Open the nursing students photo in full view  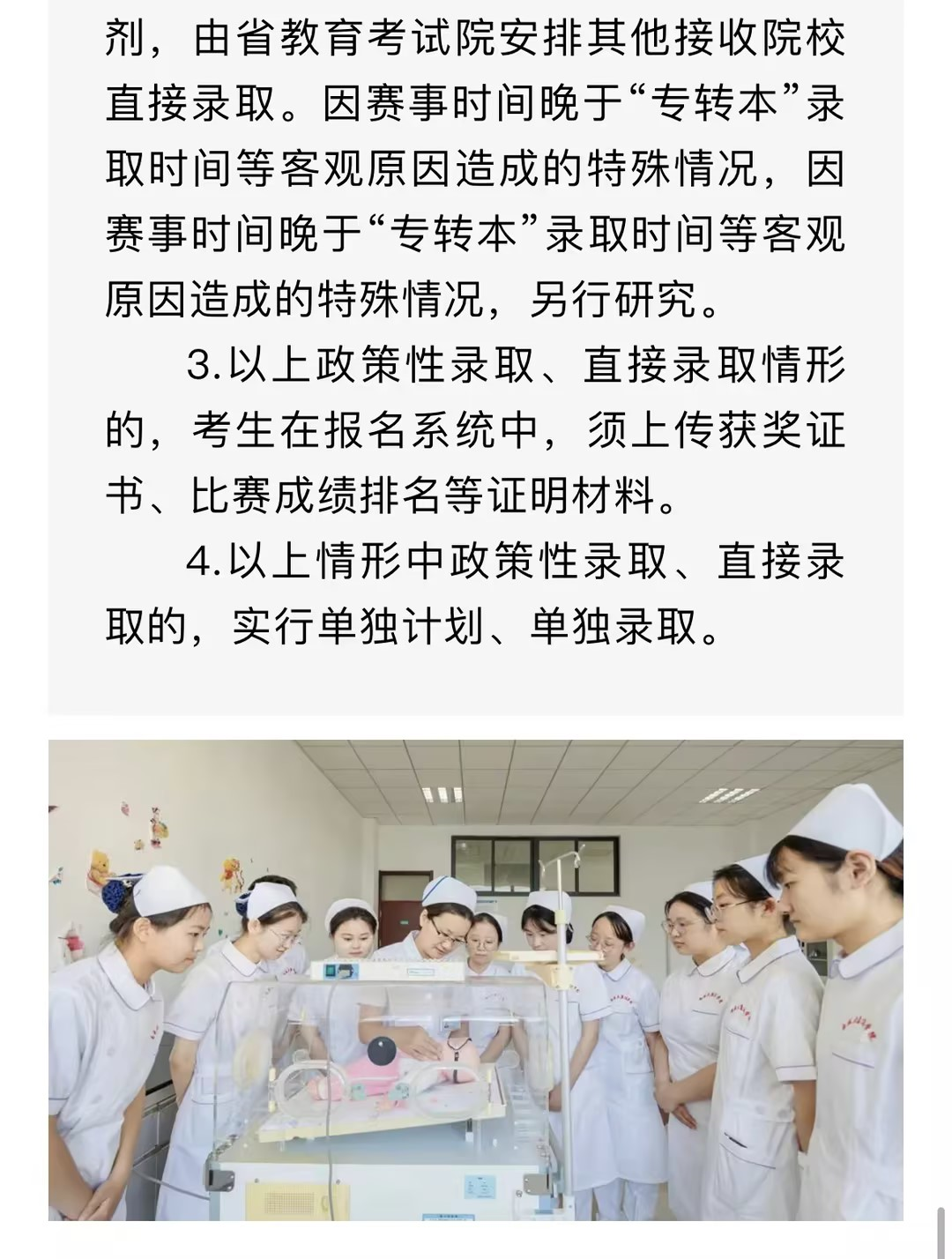tap(476, 979)
